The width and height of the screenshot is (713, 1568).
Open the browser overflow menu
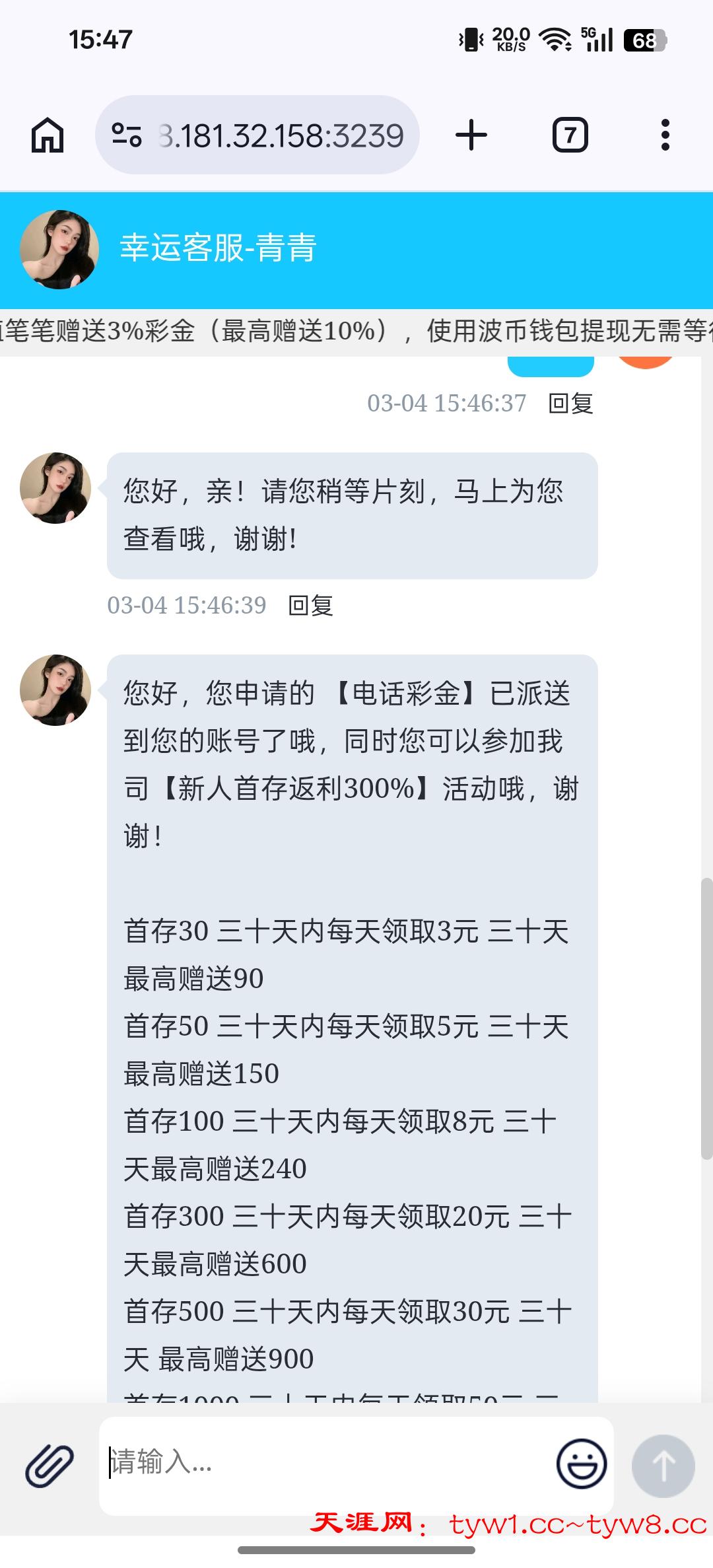(665, 135)
